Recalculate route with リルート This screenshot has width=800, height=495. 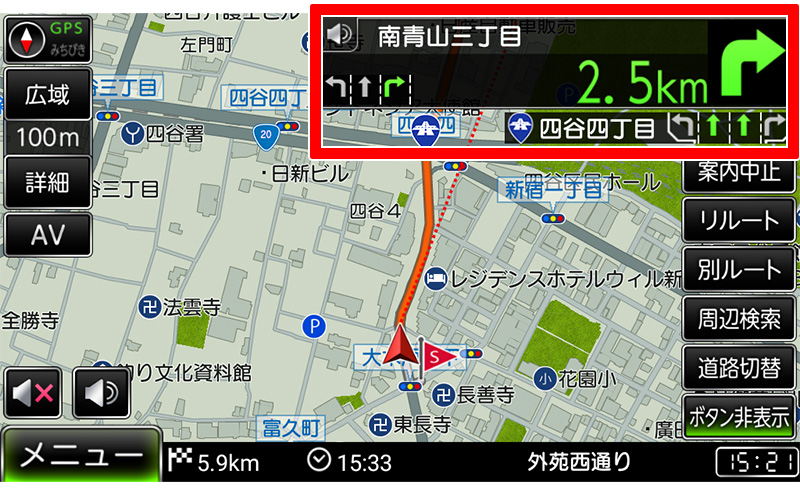point(739,220)
